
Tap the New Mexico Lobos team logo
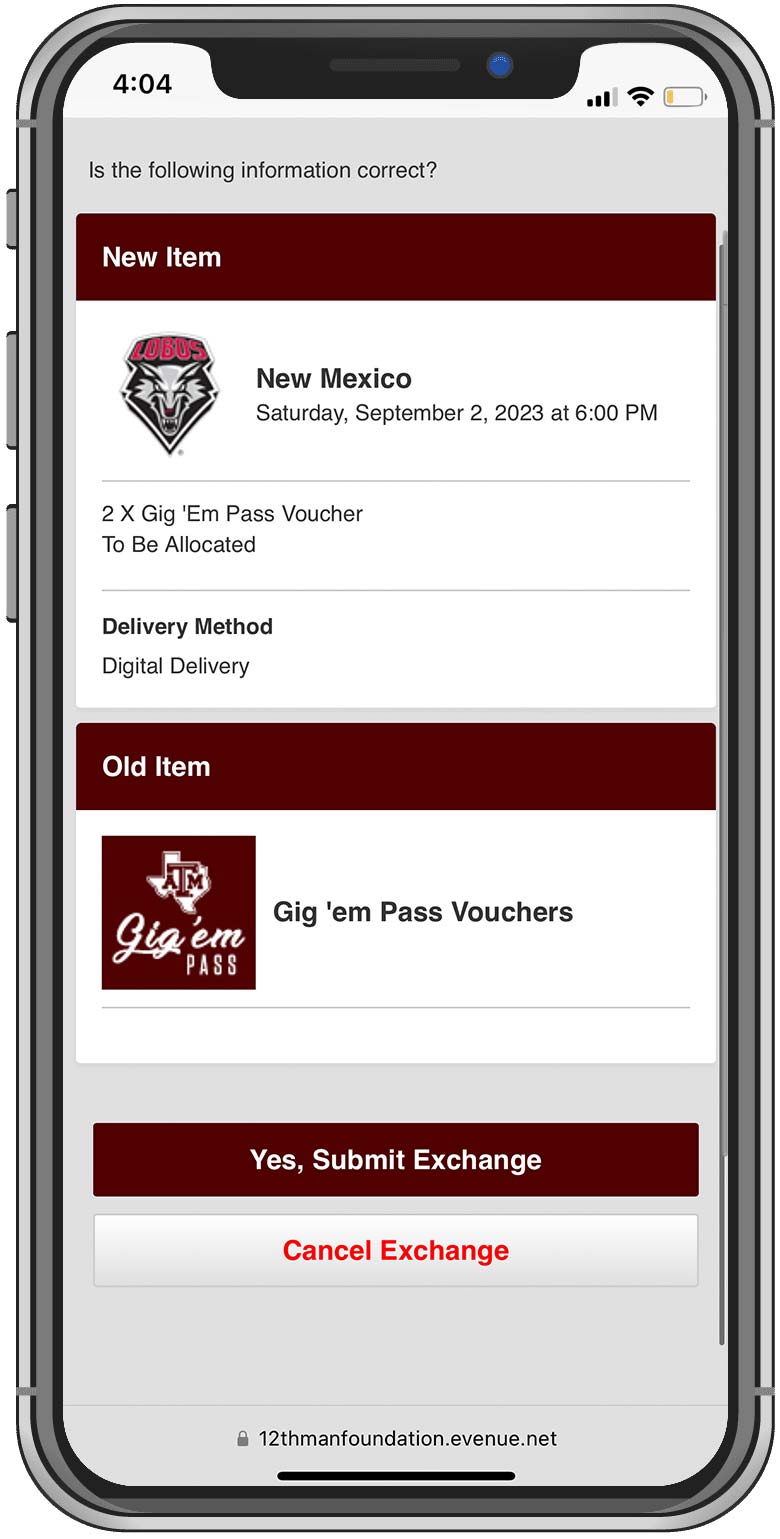pos(167,393)
